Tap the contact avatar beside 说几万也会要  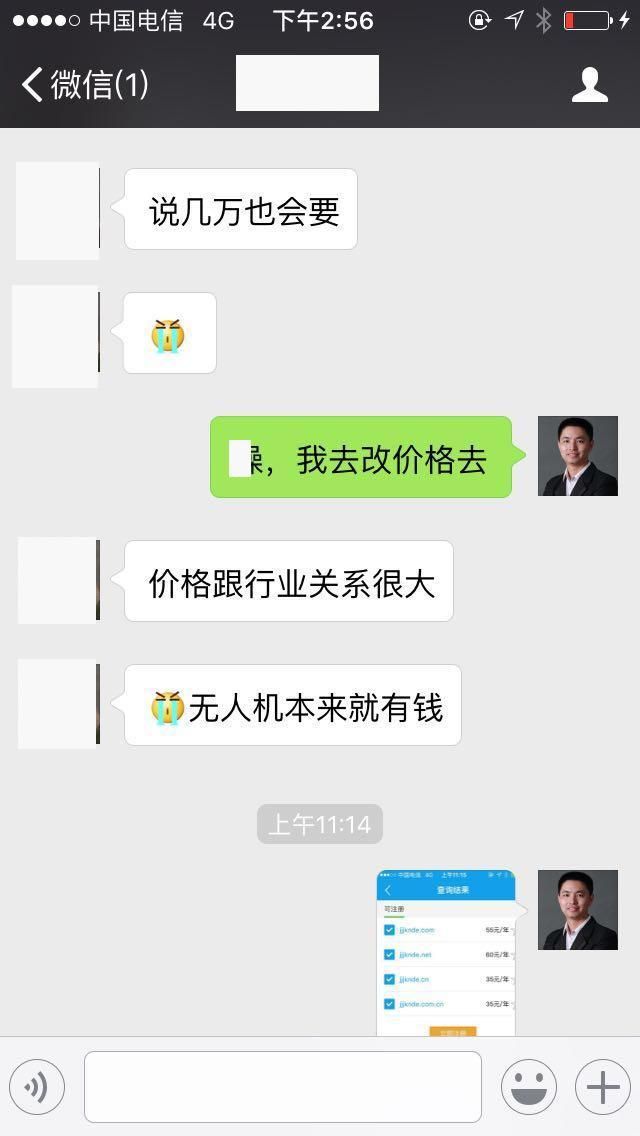point(58,210)
